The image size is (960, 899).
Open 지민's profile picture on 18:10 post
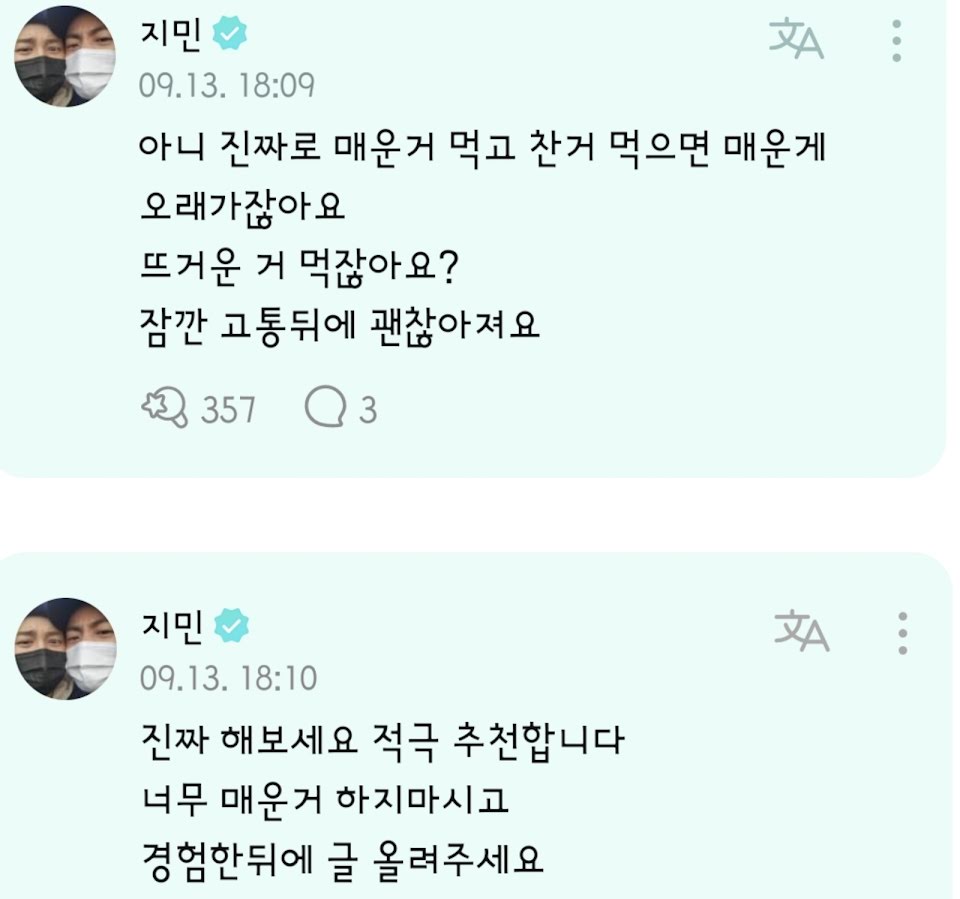coord(66,649)
